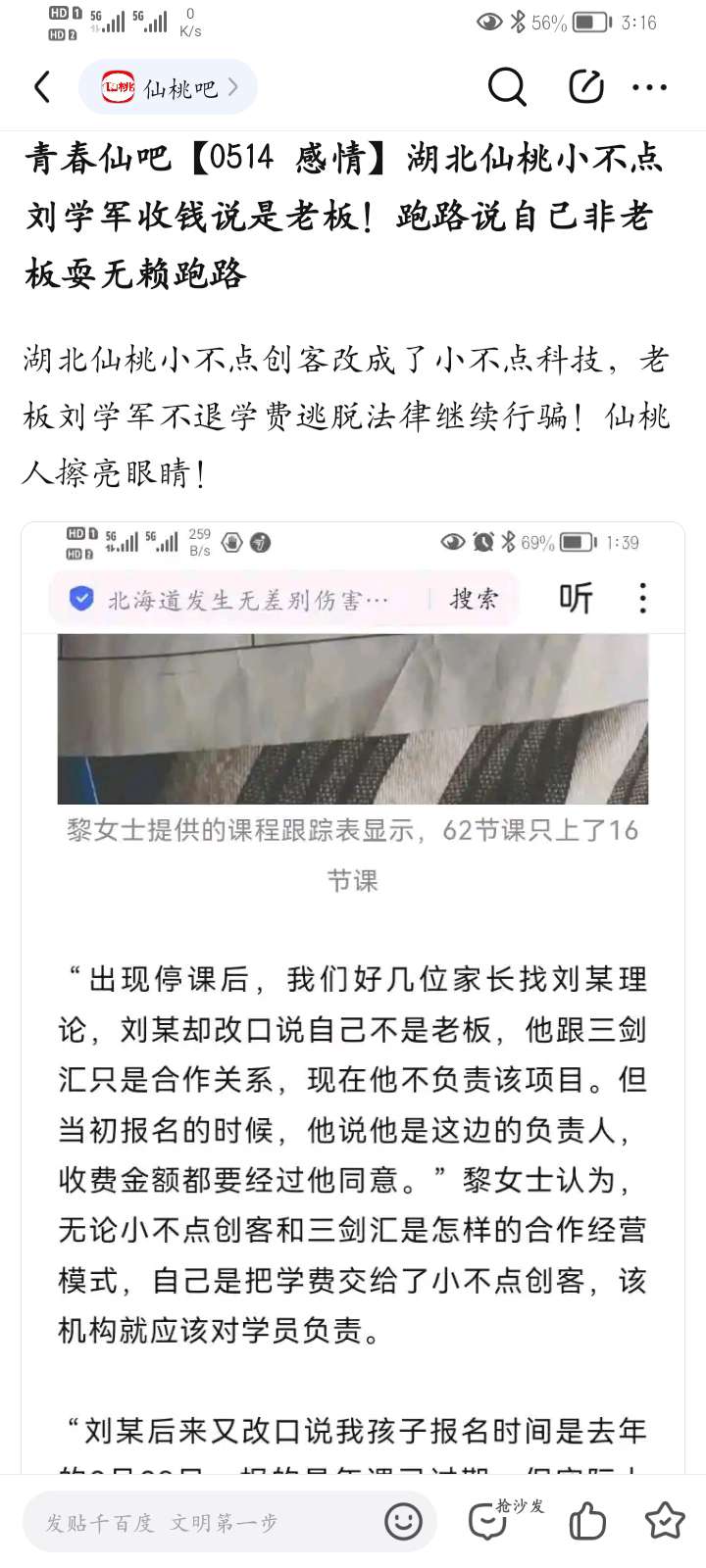This screenshot has height=1568, width=706.
Task: Open the 仙桃吧 forum chip
Action: pos(168,87)
